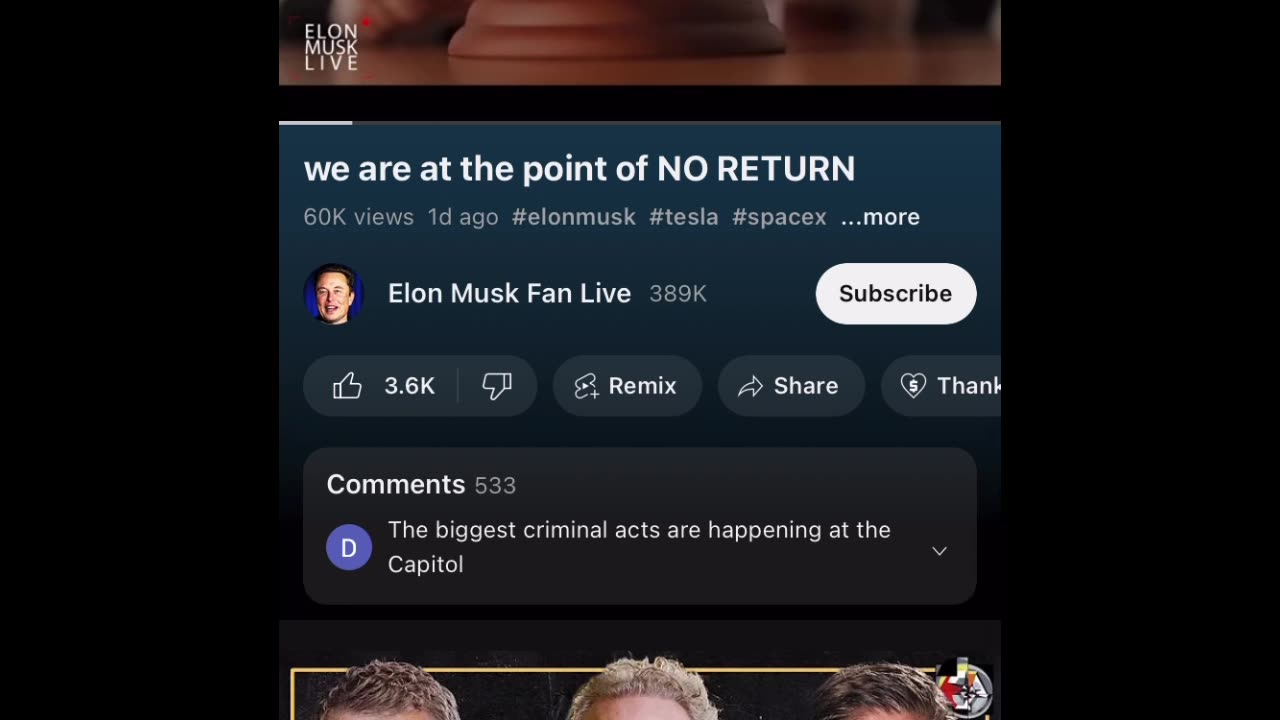The width and height of the screenshot is (1280, 720).
Task: Dislike this video
Action: coord(497,386)
